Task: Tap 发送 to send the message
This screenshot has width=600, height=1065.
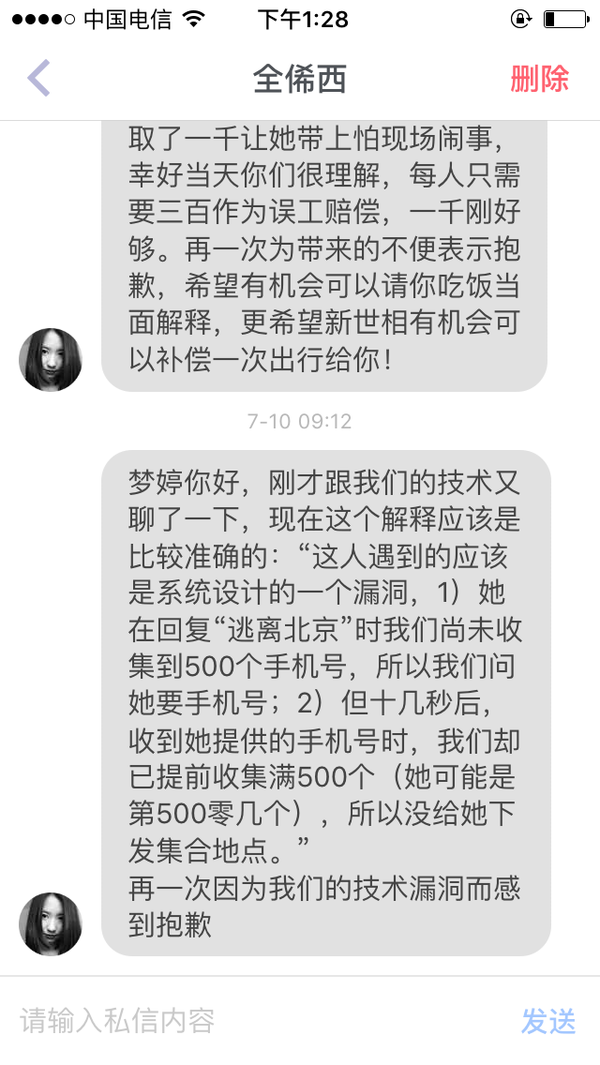Action: coord(548,1021)
